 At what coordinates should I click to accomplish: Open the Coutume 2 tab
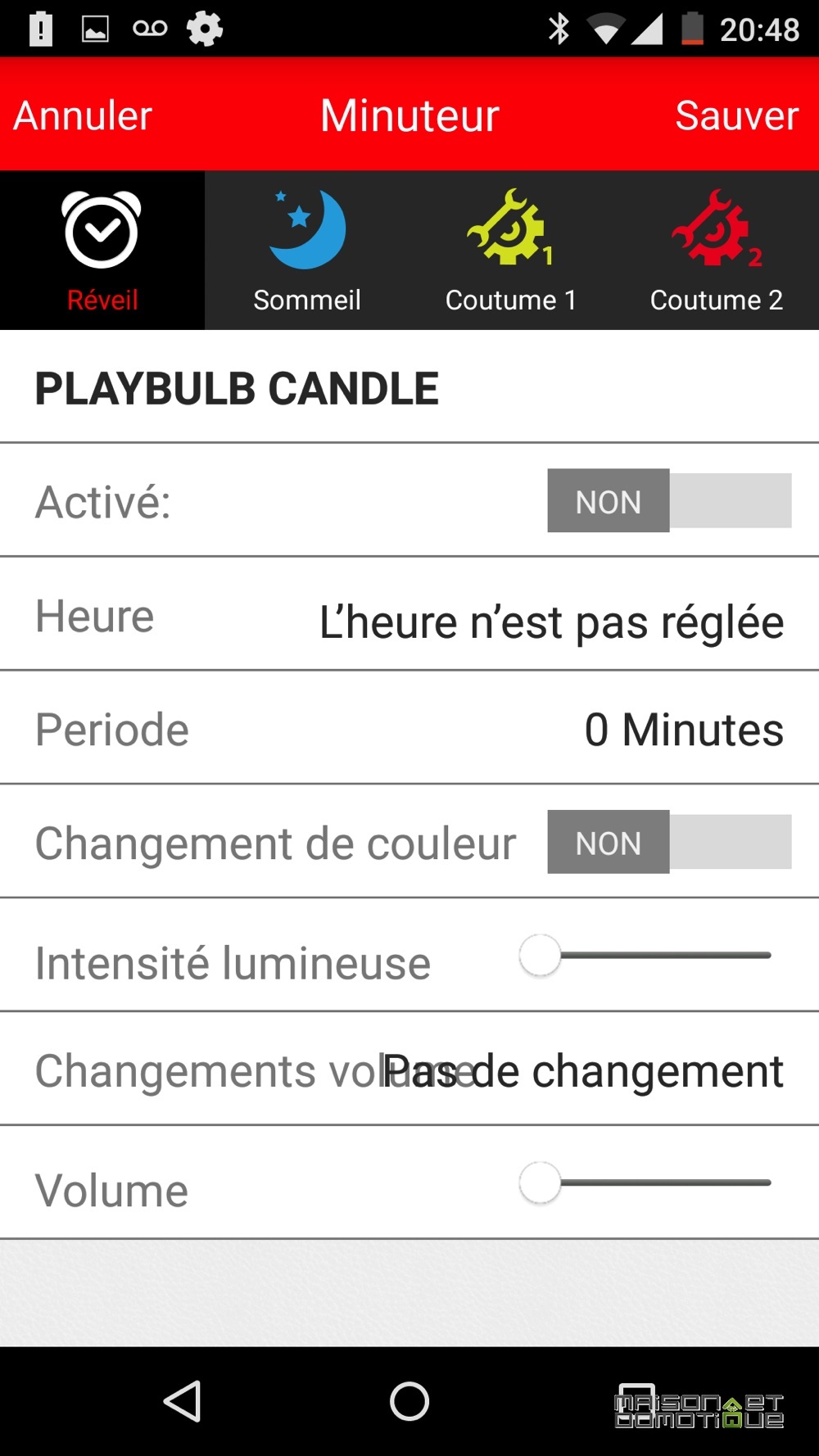click(x=717, y=251)
